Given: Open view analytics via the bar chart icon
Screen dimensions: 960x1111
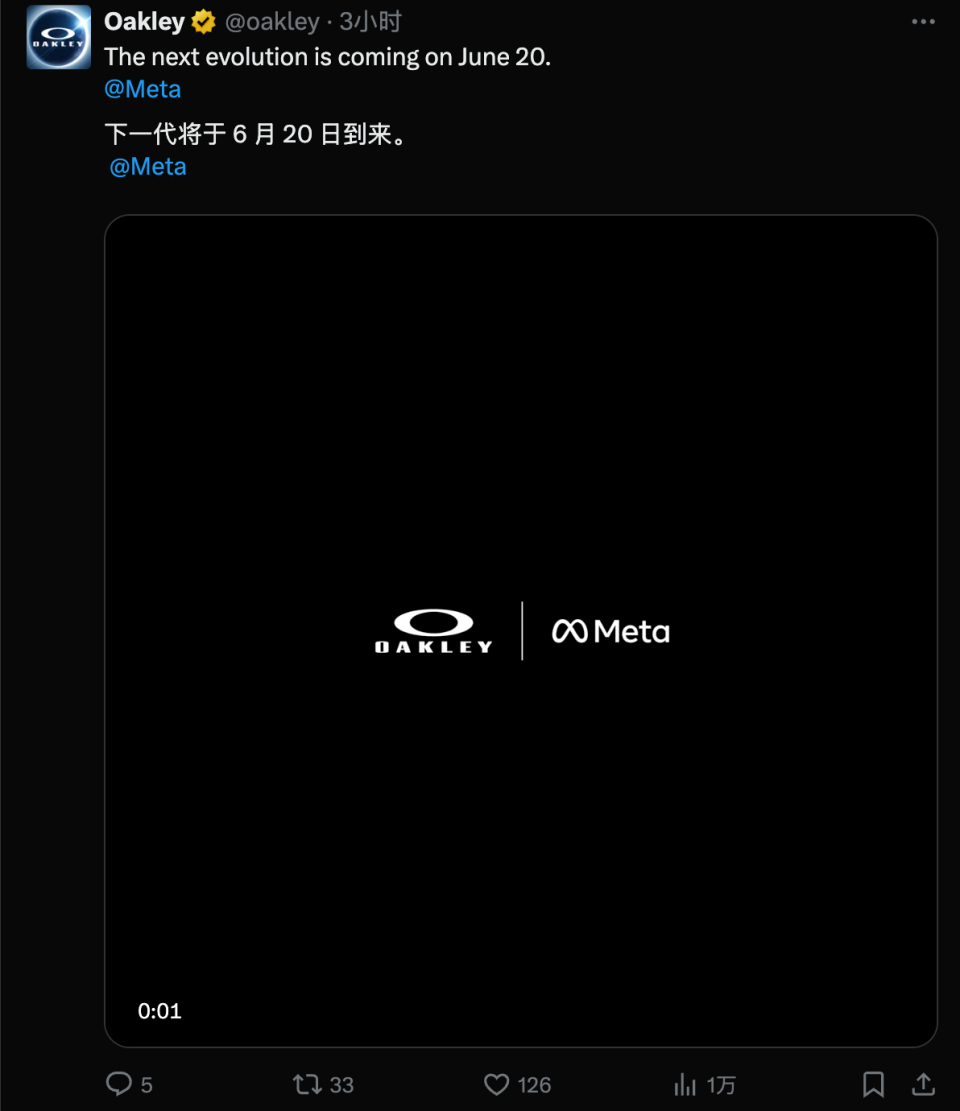Looking at the screenshot, I should pyautogui.click(x=685, y=1084).
